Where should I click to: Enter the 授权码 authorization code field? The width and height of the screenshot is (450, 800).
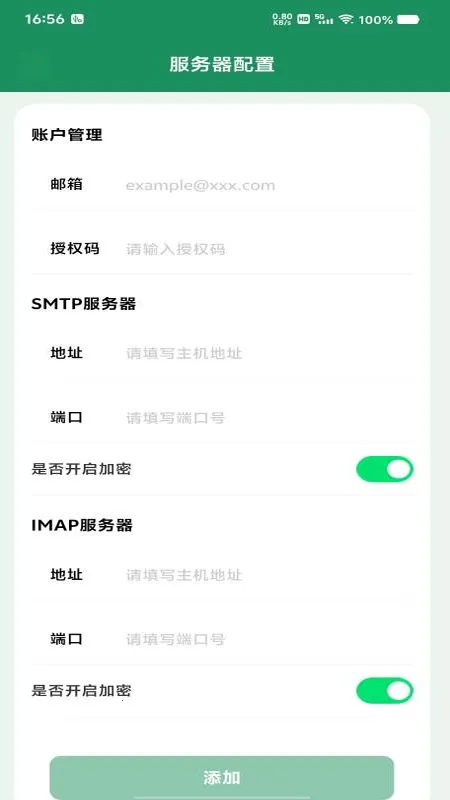point(268,249)
